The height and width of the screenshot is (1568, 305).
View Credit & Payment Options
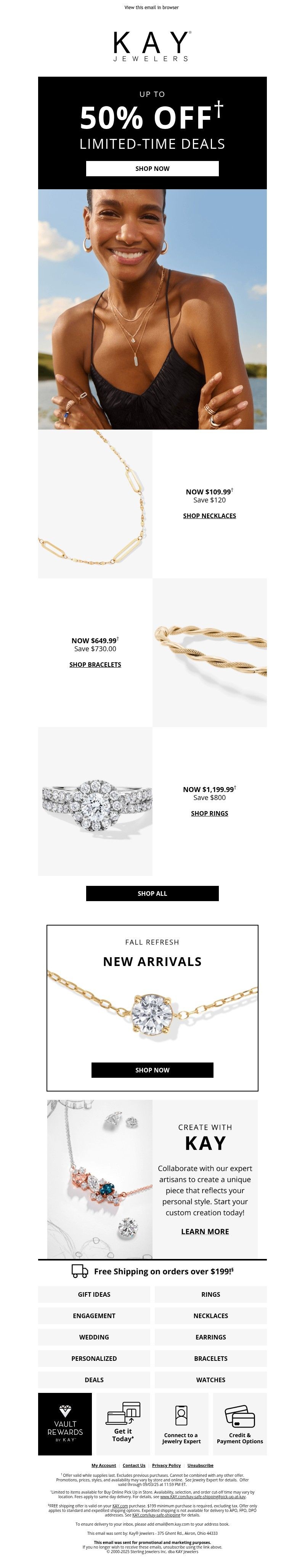tap(240, 1424)
